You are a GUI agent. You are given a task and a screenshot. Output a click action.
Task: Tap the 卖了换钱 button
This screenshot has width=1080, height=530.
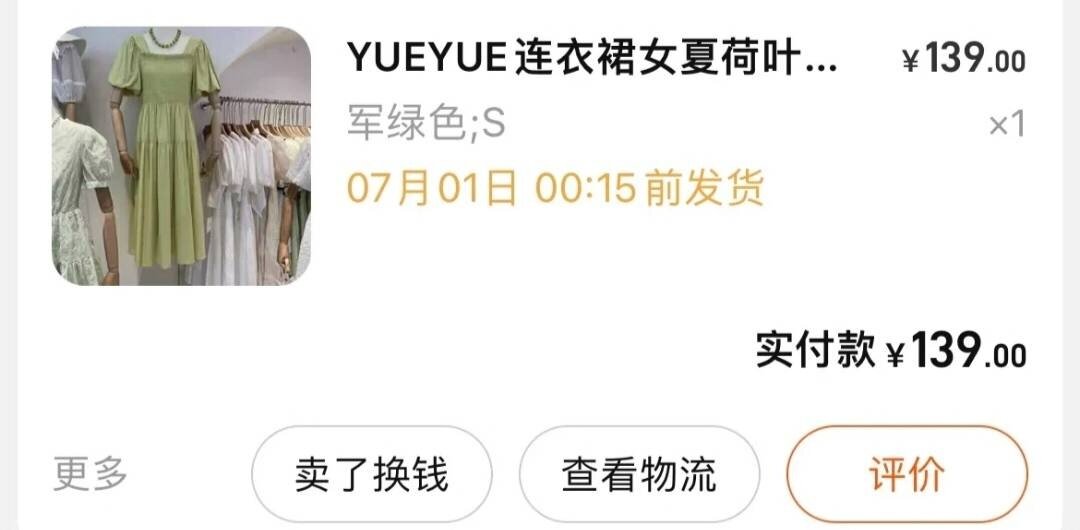pos(371,474)
